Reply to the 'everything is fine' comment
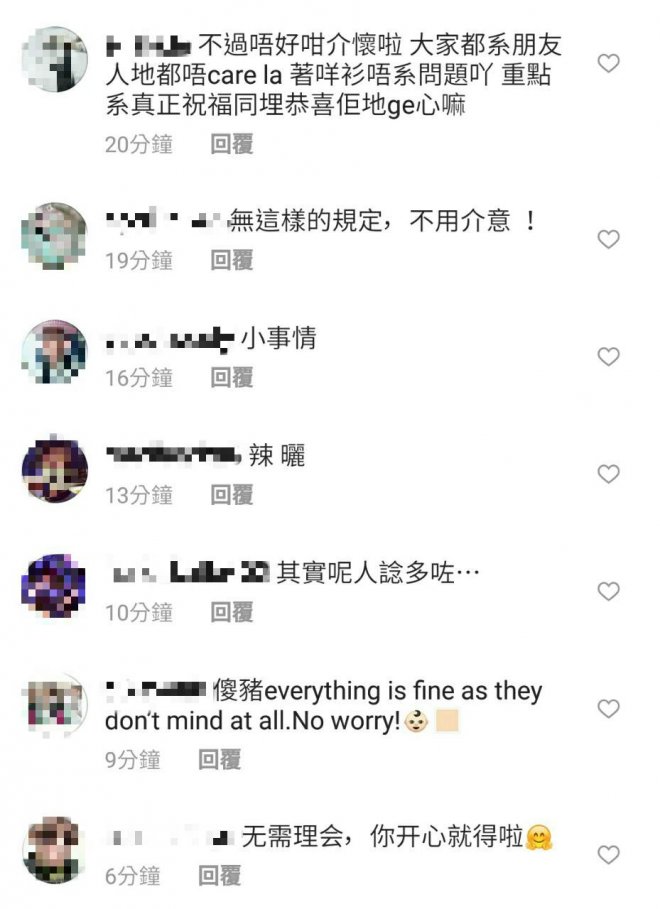Image resolution: width=660 pixels, height=909 pixels. [218, 760]
